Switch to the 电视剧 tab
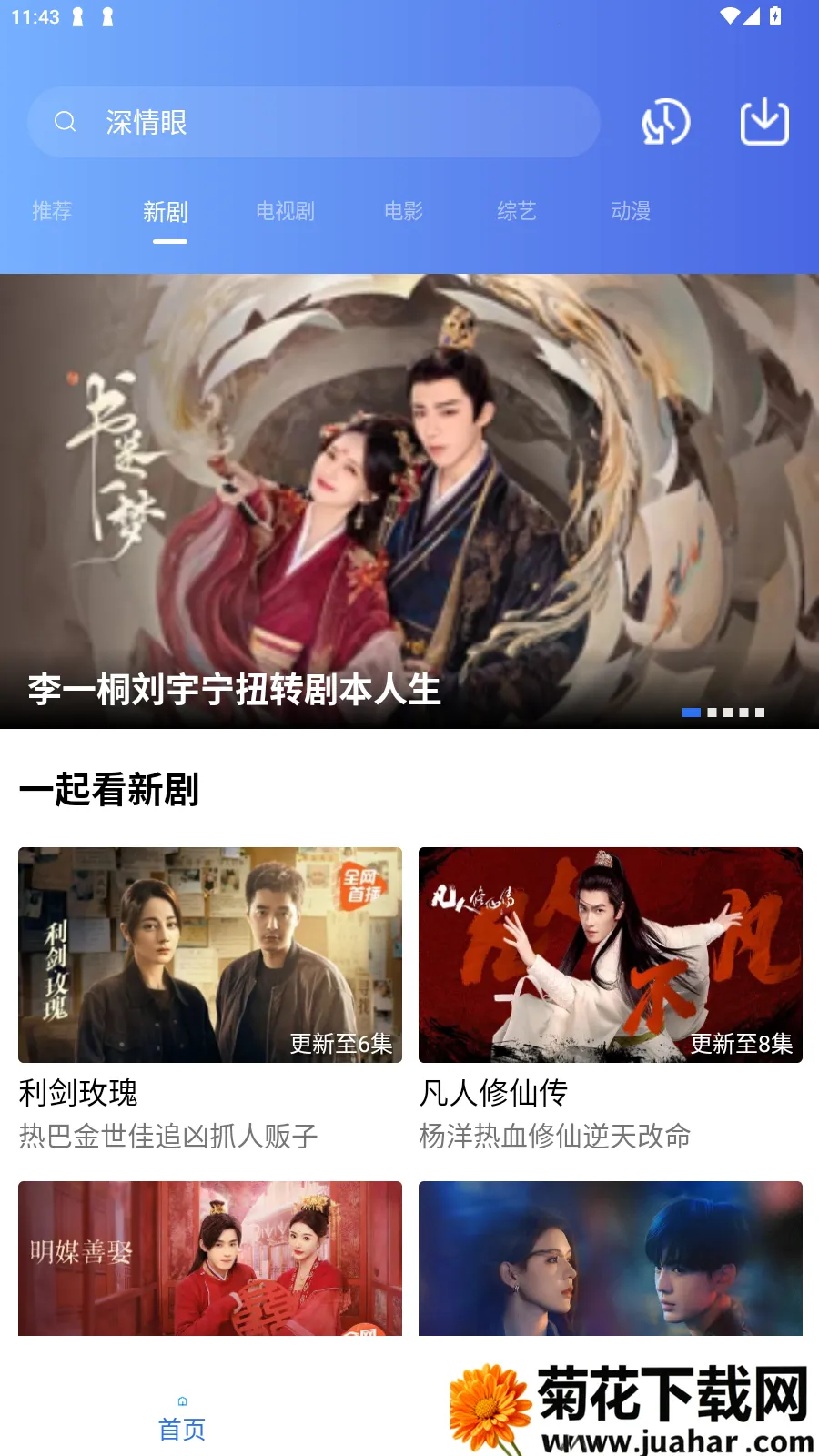The image size is (819, 1456). tap(285, 211)
